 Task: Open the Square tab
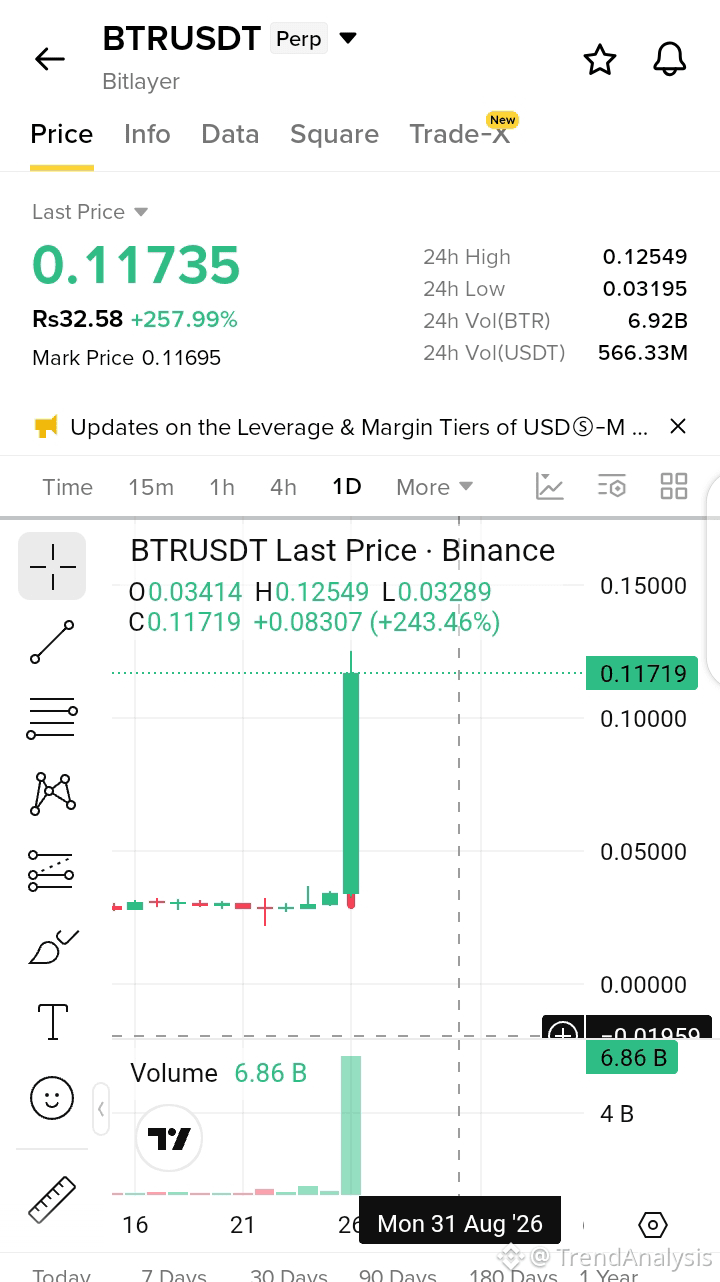coord(334,134)
